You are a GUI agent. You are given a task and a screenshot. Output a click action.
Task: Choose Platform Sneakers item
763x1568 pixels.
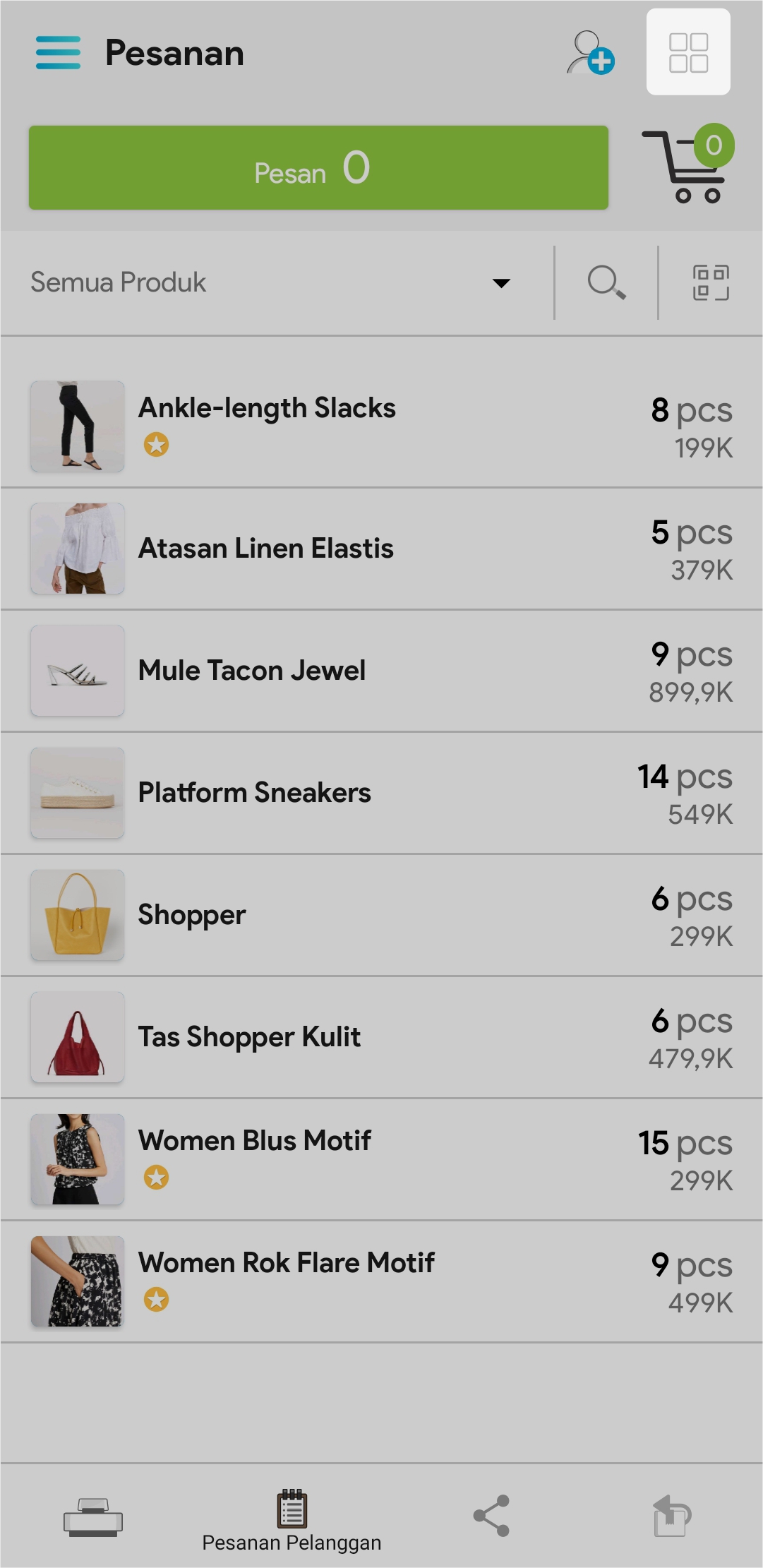(381, 793)
